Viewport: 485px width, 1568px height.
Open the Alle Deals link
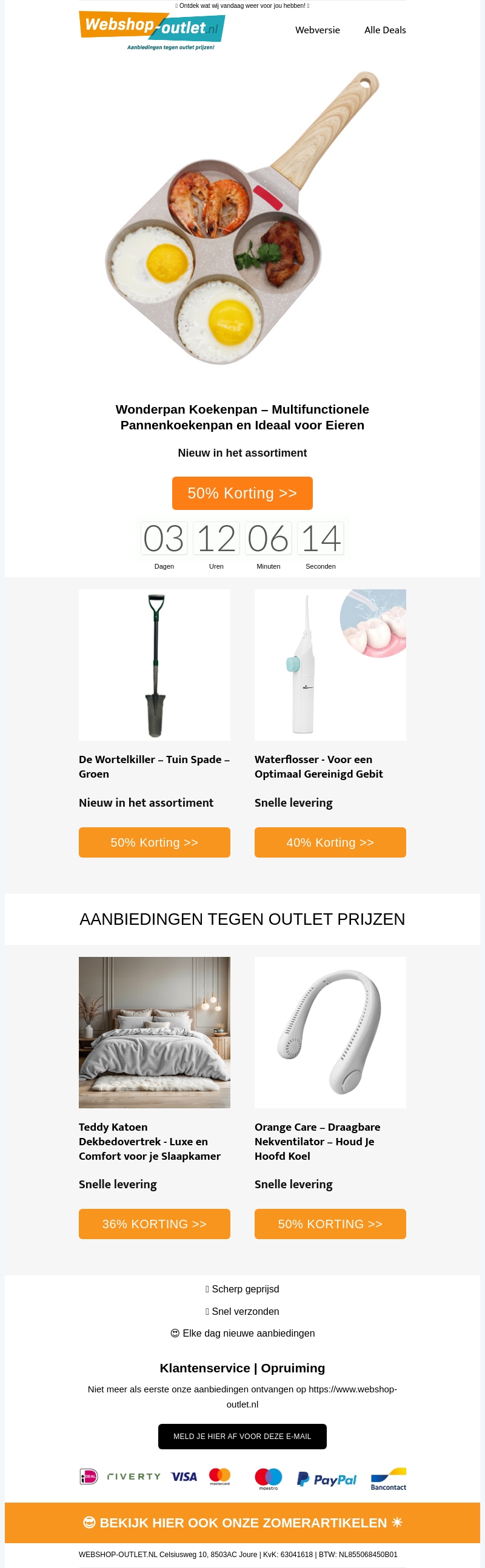coord(384,30)
